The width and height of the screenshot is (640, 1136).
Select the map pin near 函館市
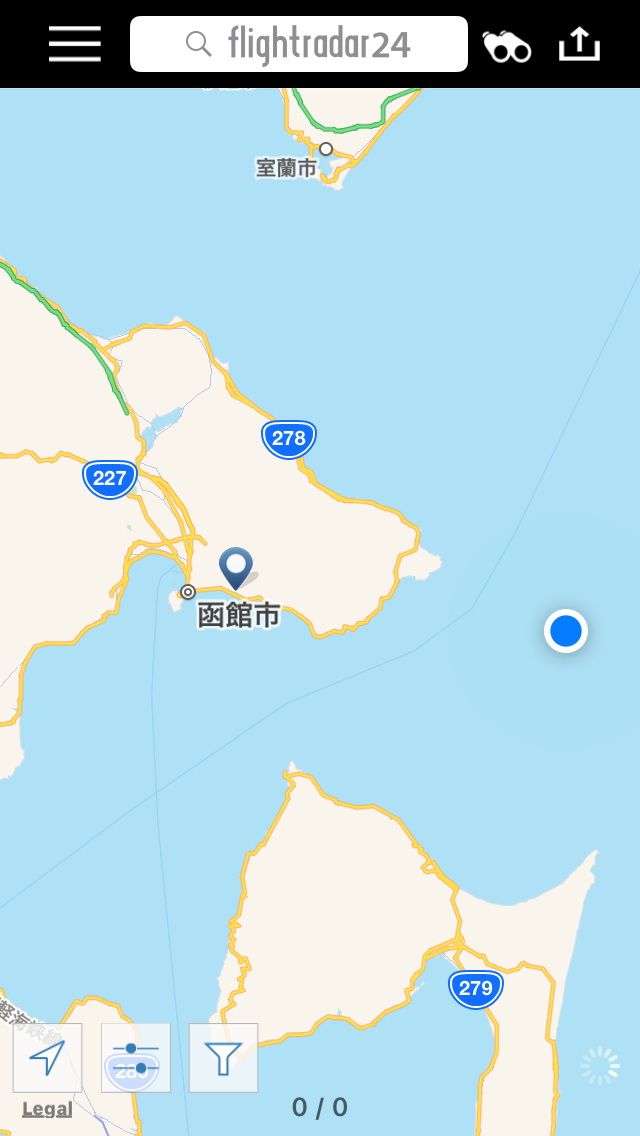click(236, 567)
